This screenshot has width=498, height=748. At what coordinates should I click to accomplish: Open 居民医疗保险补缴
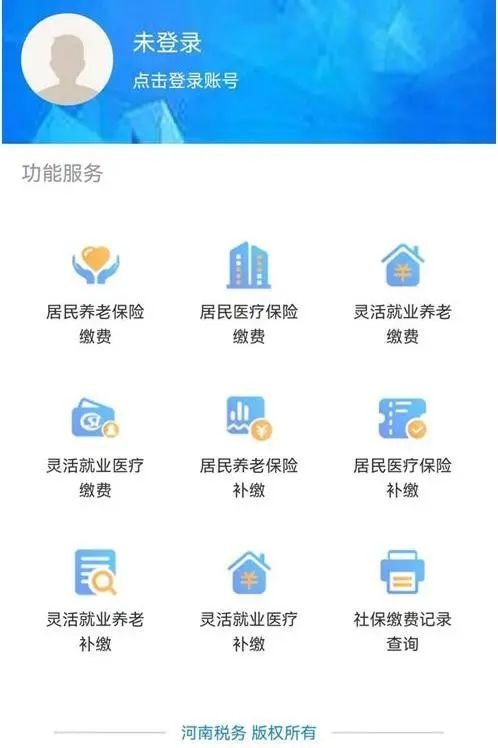click(402, 447)
